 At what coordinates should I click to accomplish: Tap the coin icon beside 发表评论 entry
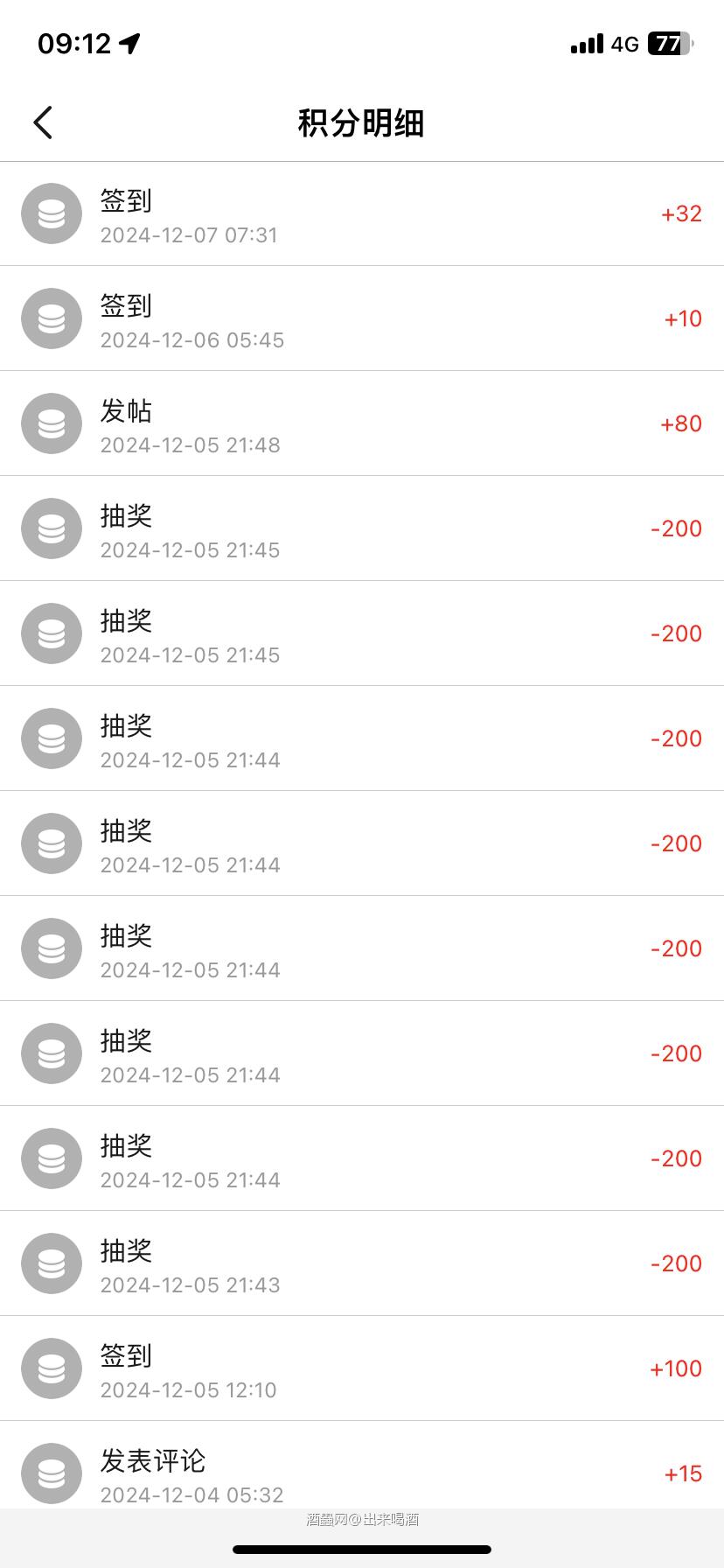(51, 1473)
